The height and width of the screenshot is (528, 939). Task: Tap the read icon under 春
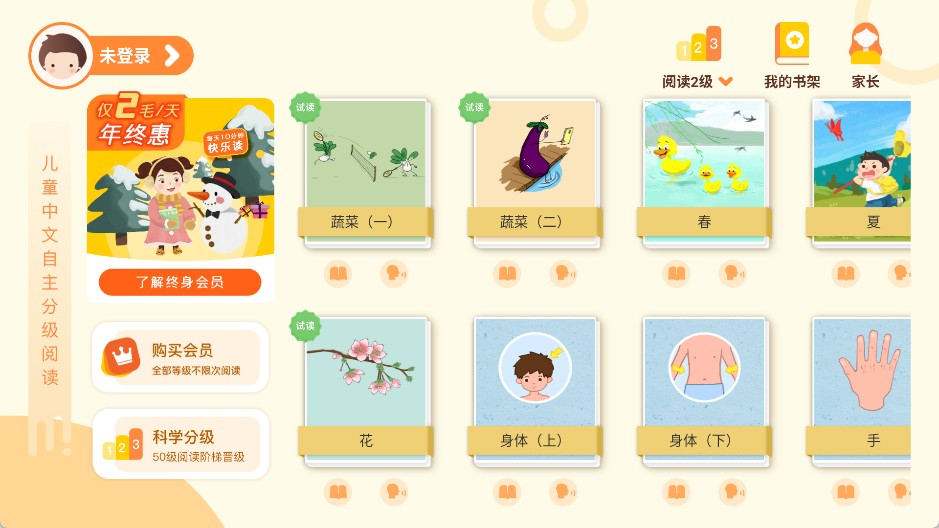click(x=677, y=273)
